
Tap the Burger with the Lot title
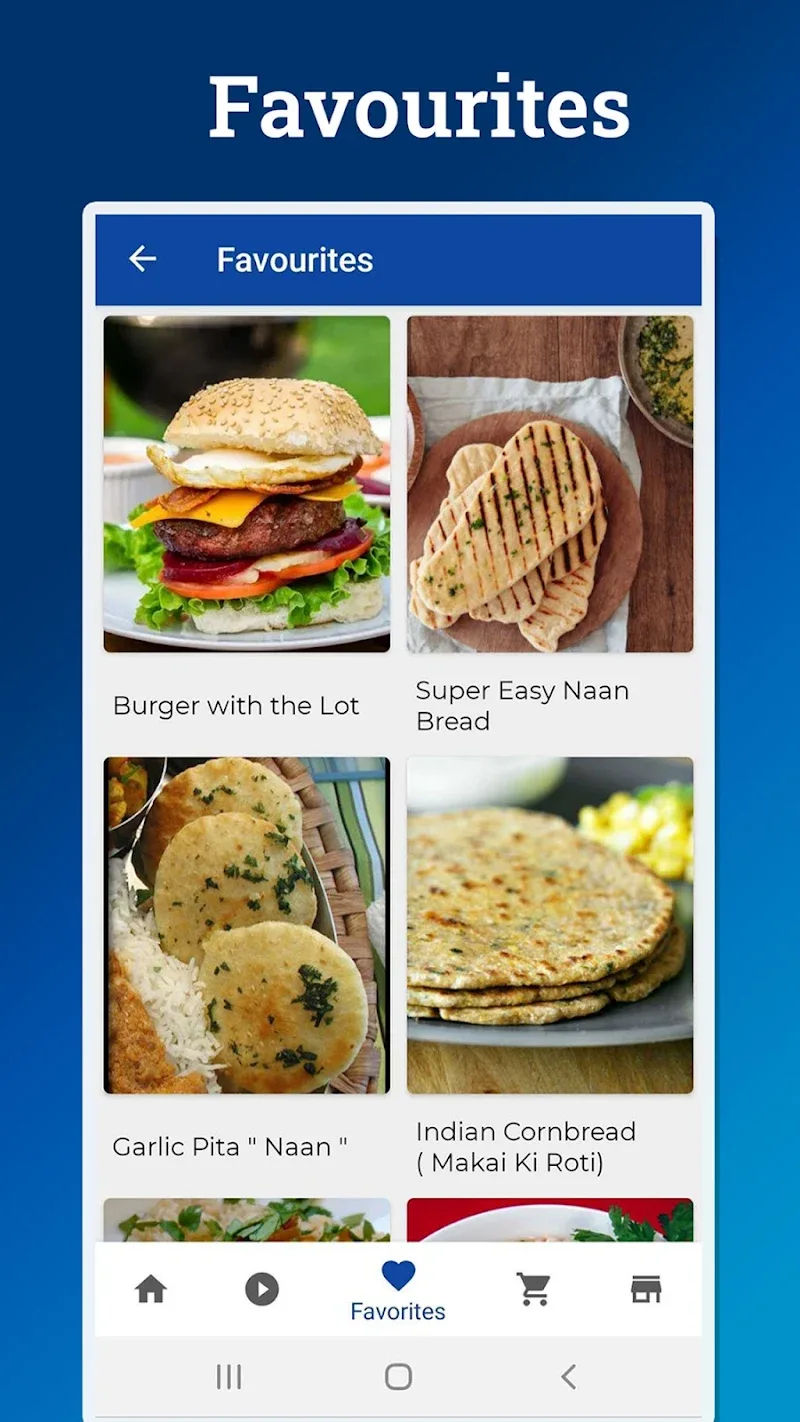click(237, 706)
